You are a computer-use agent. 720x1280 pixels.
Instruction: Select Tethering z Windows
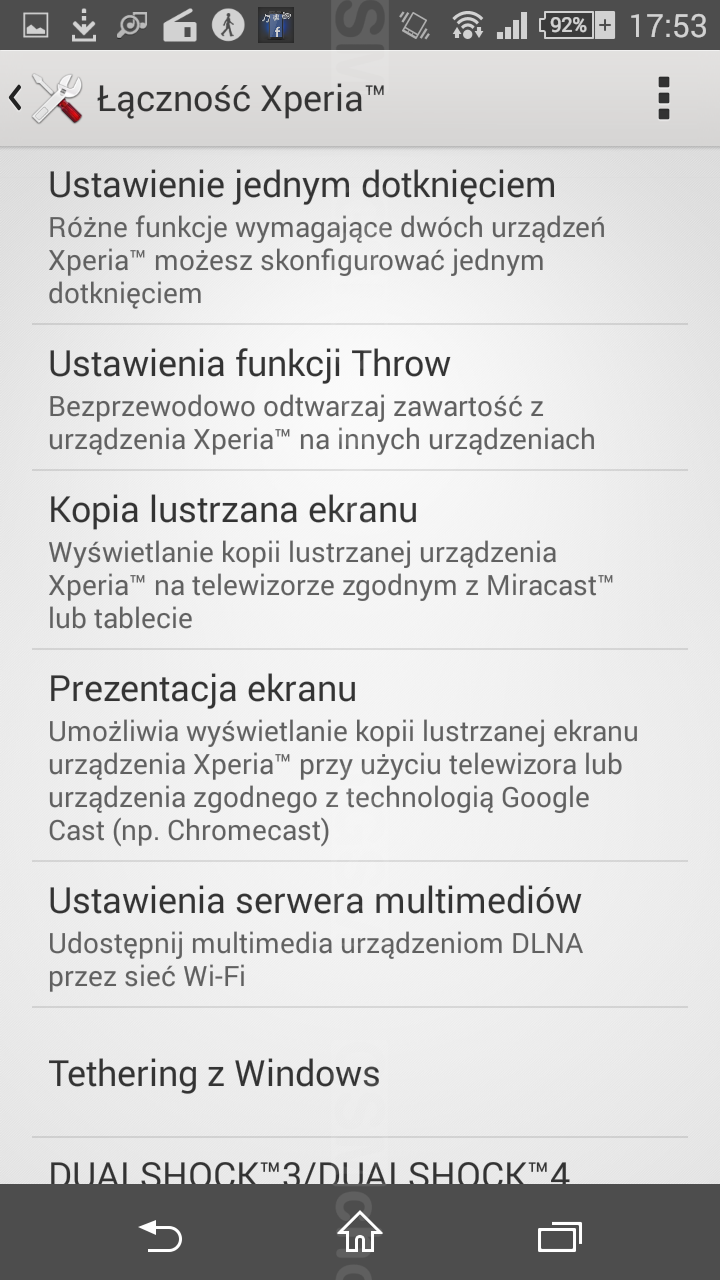360,1073
